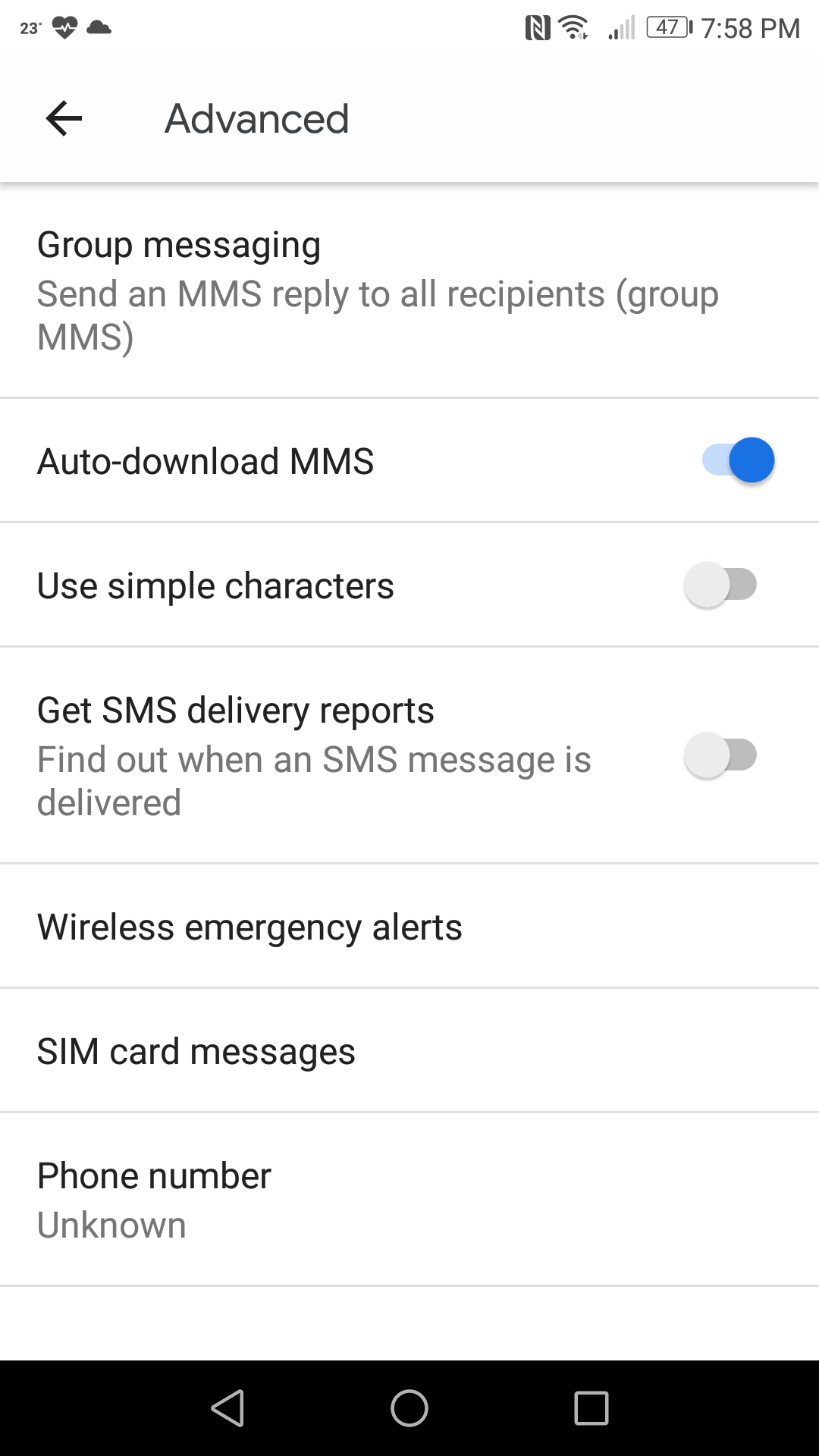The height and width of the screenshot is (1456, 819).
Task: Turn on Get SMS delivery reports
Action: [720, 755]
